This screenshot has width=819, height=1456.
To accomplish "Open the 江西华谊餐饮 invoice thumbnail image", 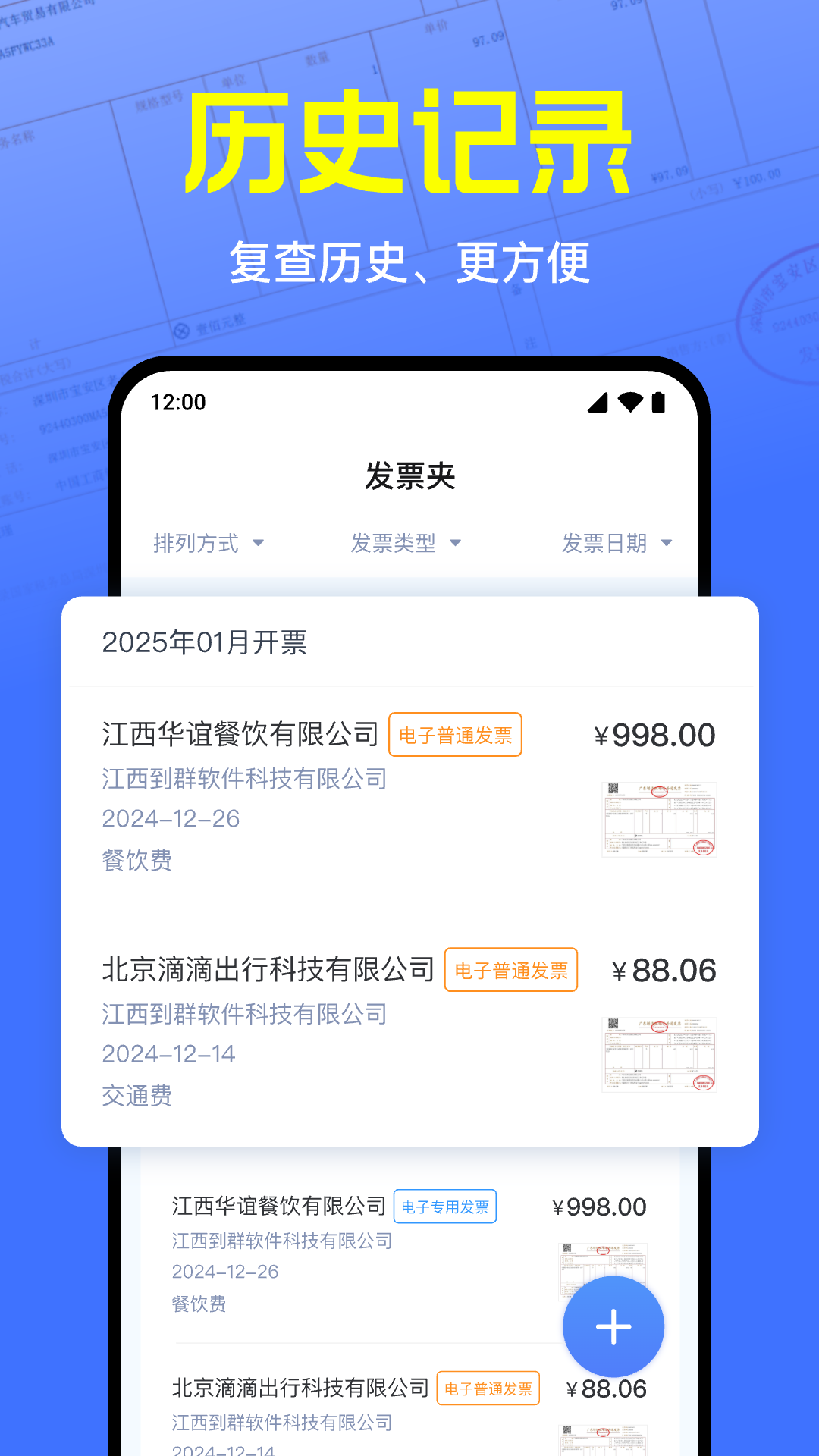I will 657,817.
